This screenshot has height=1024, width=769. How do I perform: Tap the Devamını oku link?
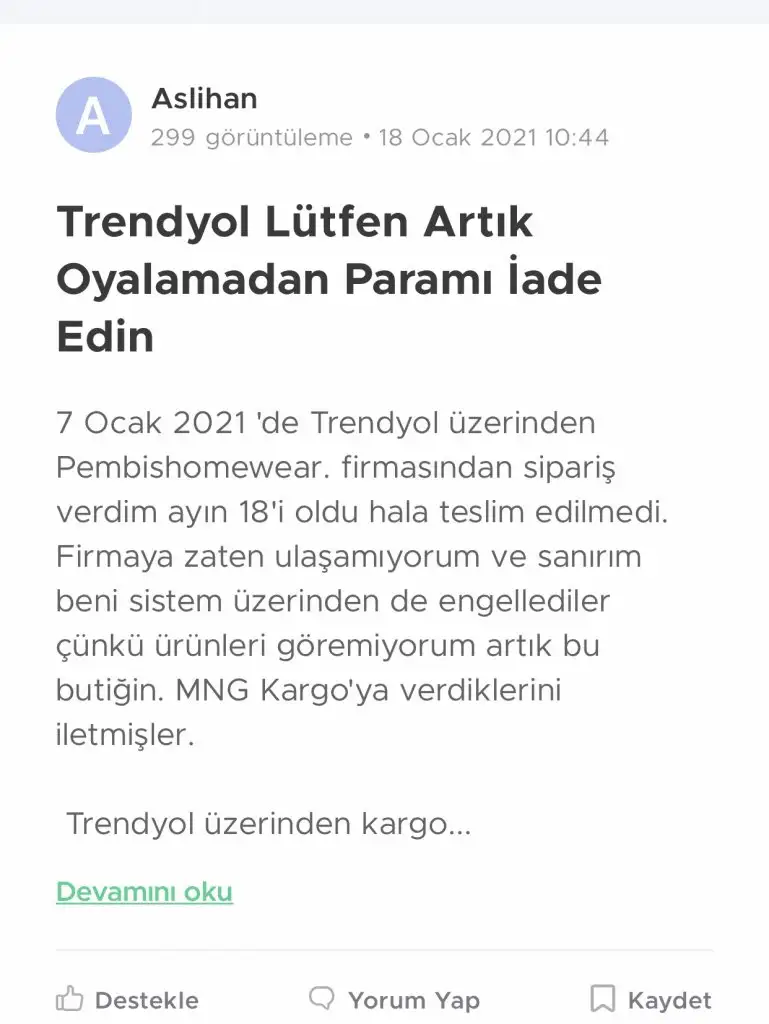[144, 891]
